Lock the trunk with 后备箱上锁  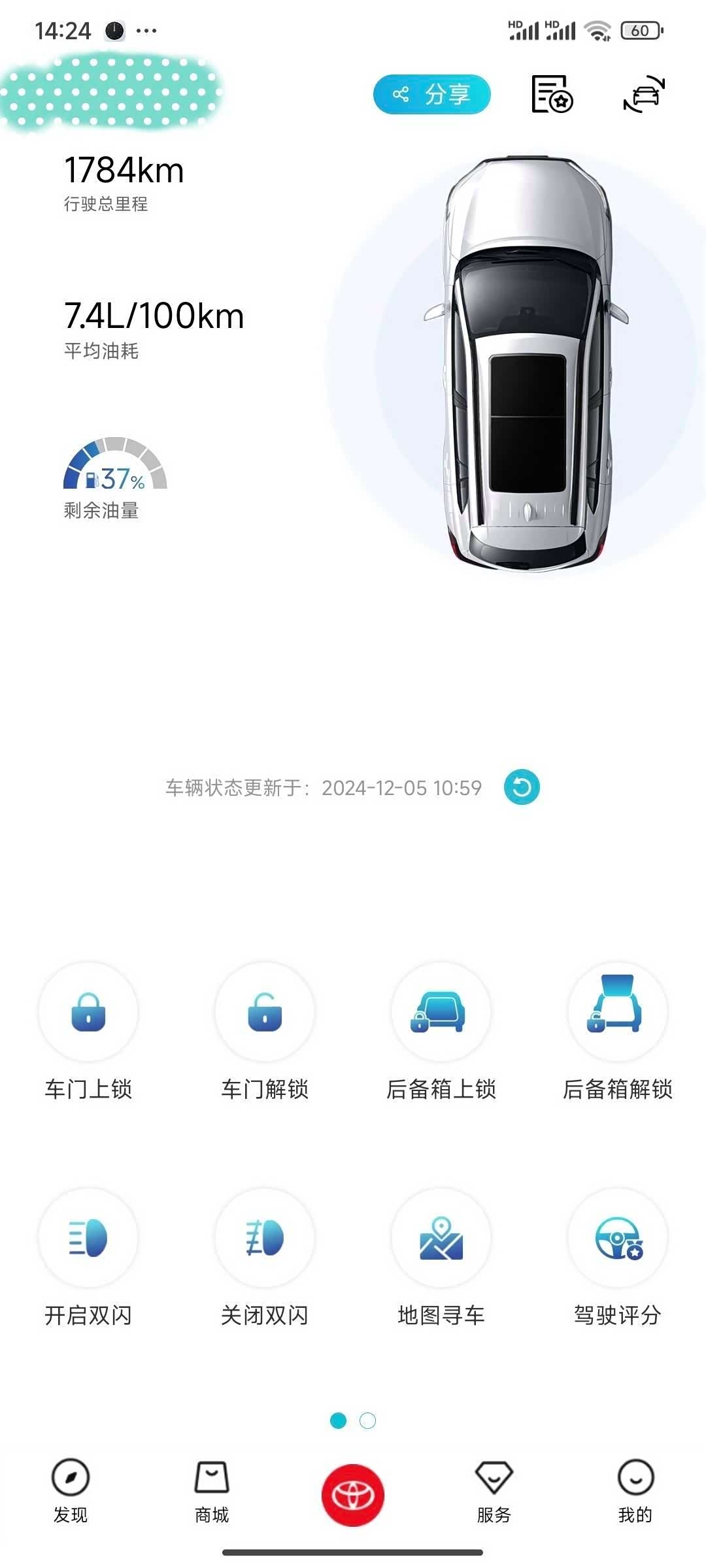(x=441, y=1013)
